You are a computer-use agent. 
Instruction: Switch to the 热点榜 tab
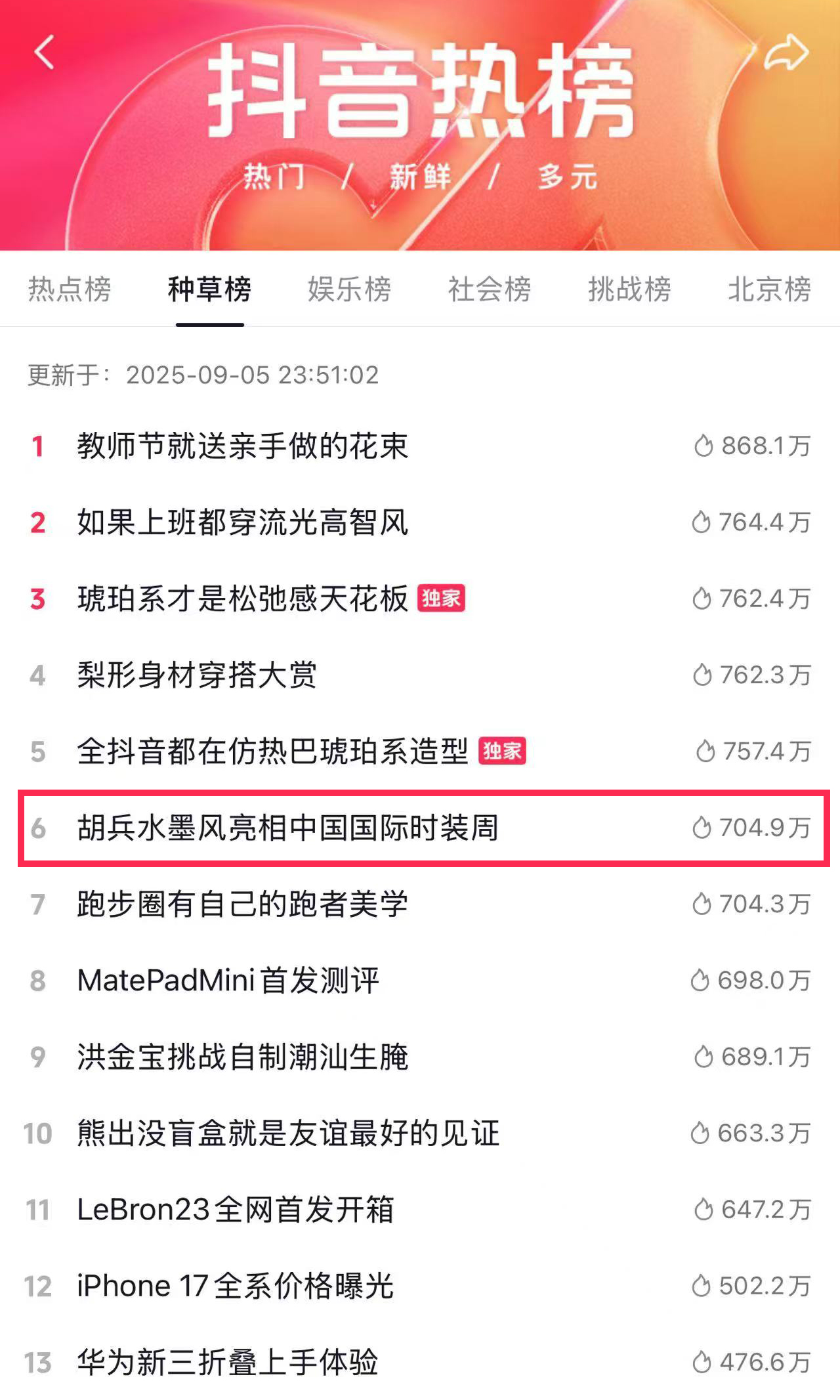[70, 289]
